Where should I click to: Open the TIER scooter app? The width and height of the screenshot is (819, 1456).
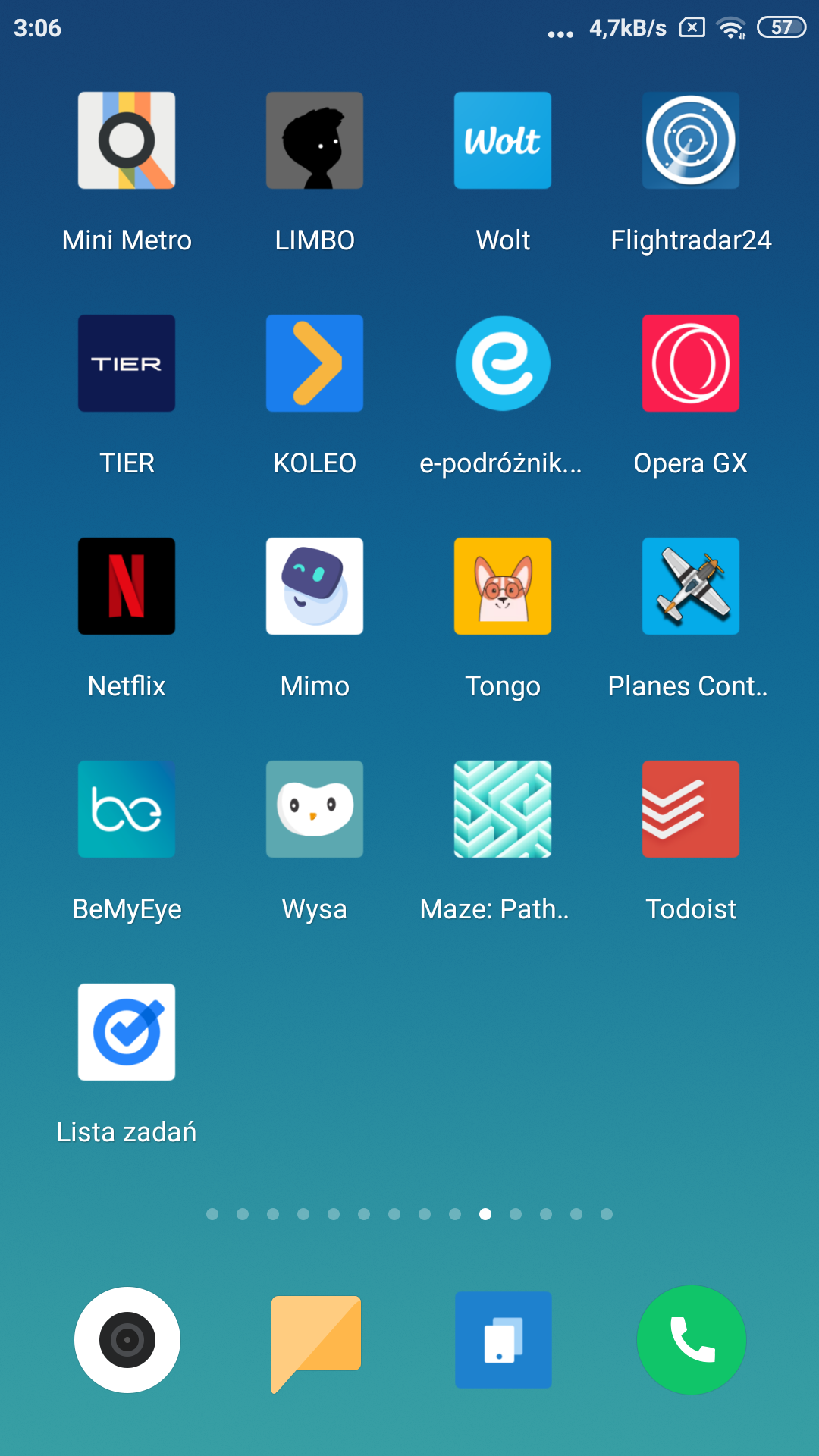pos(127,363)
